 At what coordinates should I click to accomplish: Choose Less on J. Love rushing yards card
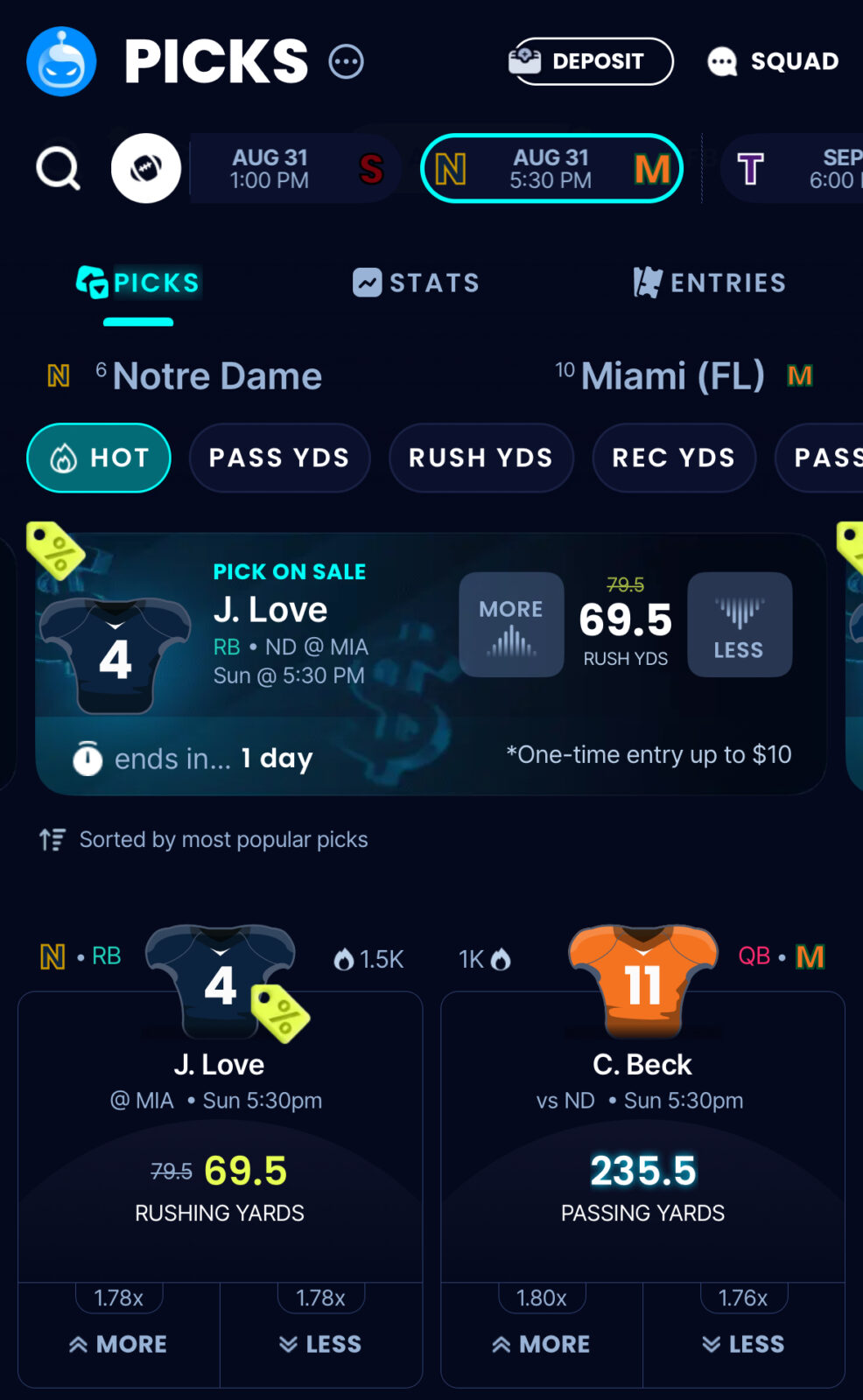320,1342
